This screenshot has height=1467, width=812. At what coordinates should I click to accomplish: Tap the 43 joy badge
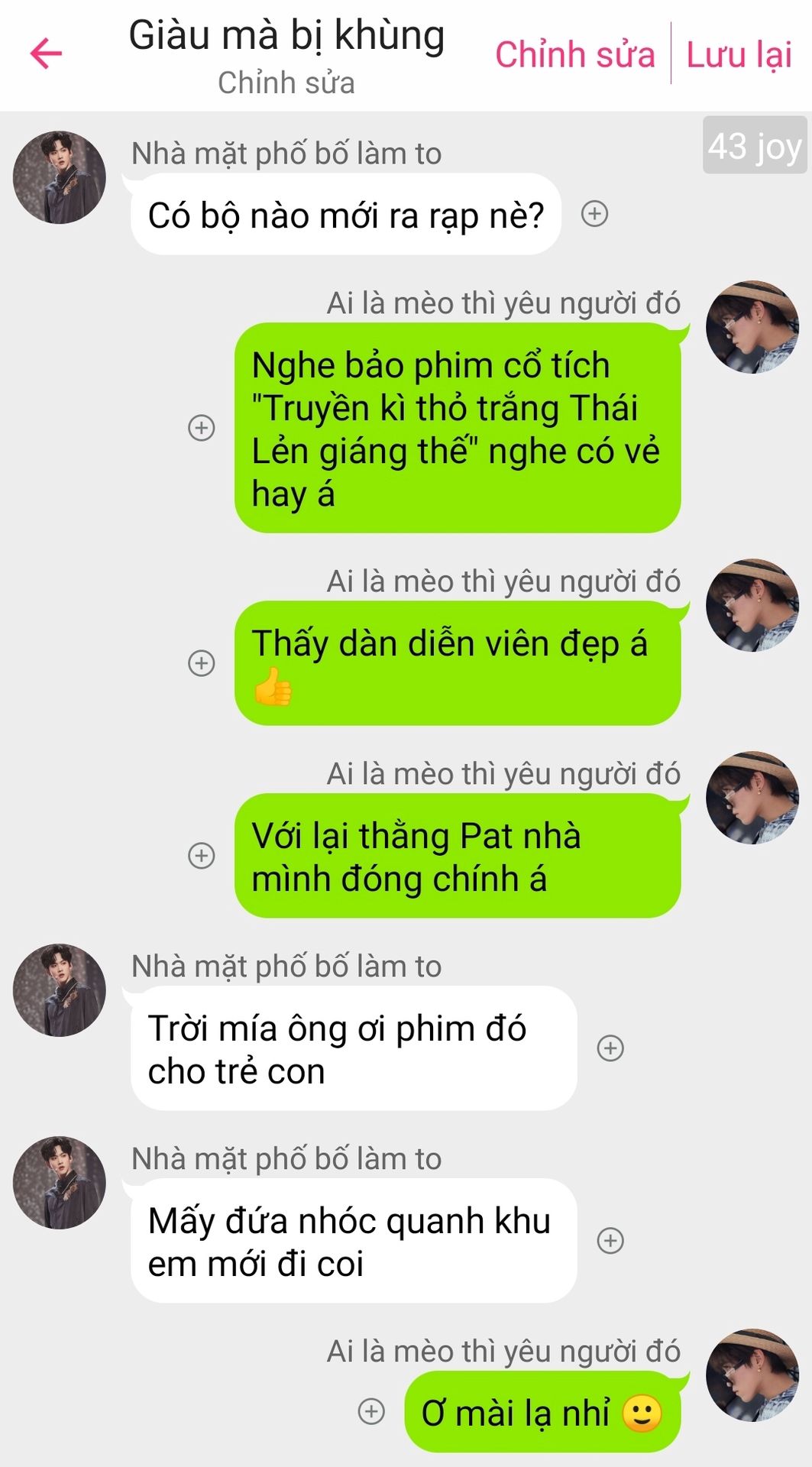coord(755,145)
